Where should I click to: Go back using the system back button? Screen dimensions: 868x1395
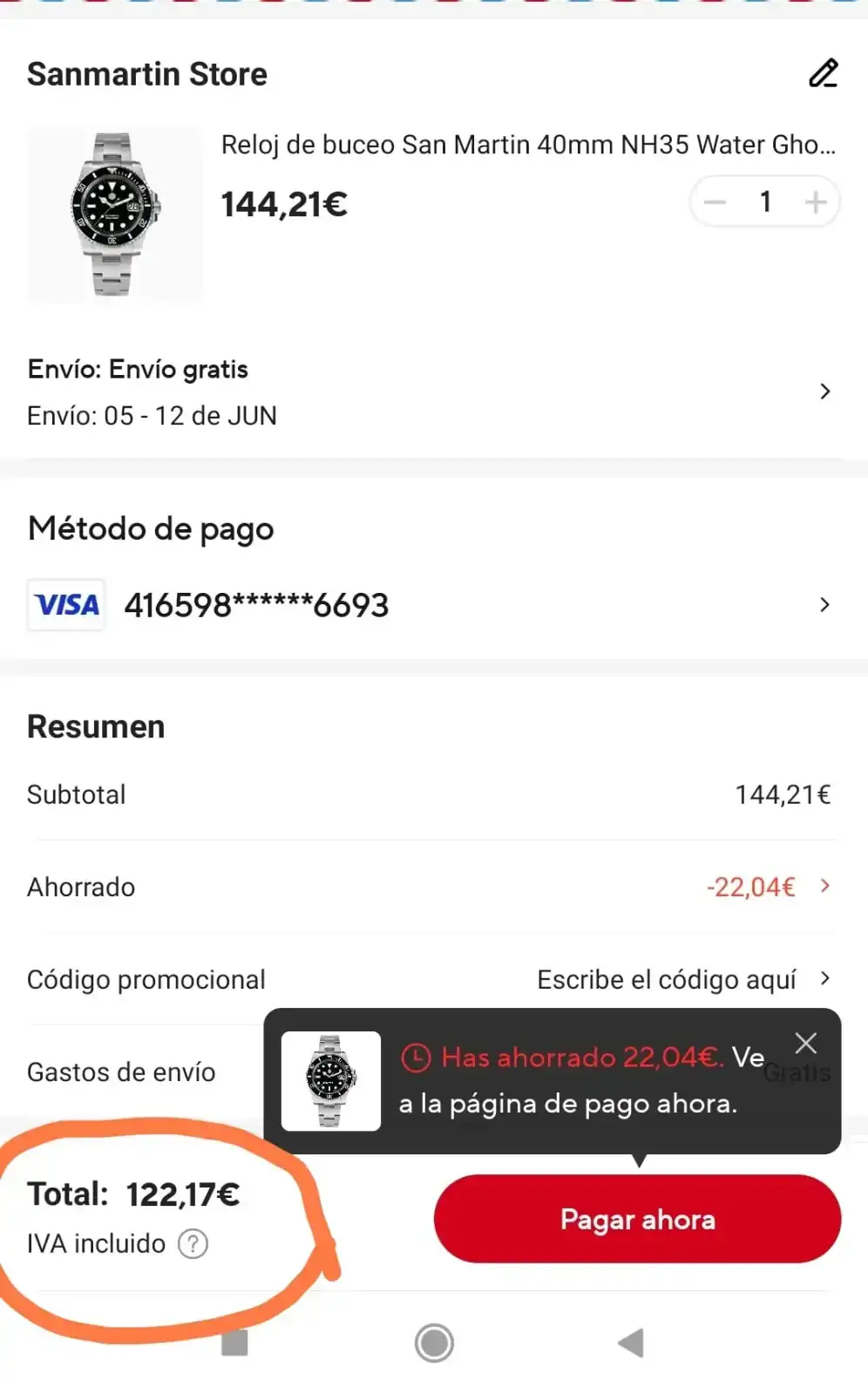631,1343
